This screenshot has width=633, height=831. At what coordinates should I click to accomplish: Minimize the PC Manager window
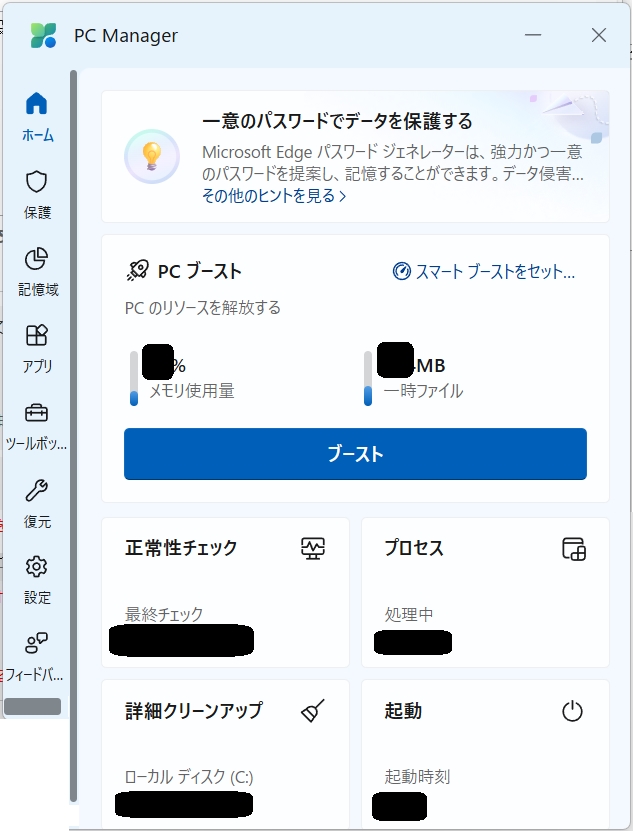tap(536, 36)
